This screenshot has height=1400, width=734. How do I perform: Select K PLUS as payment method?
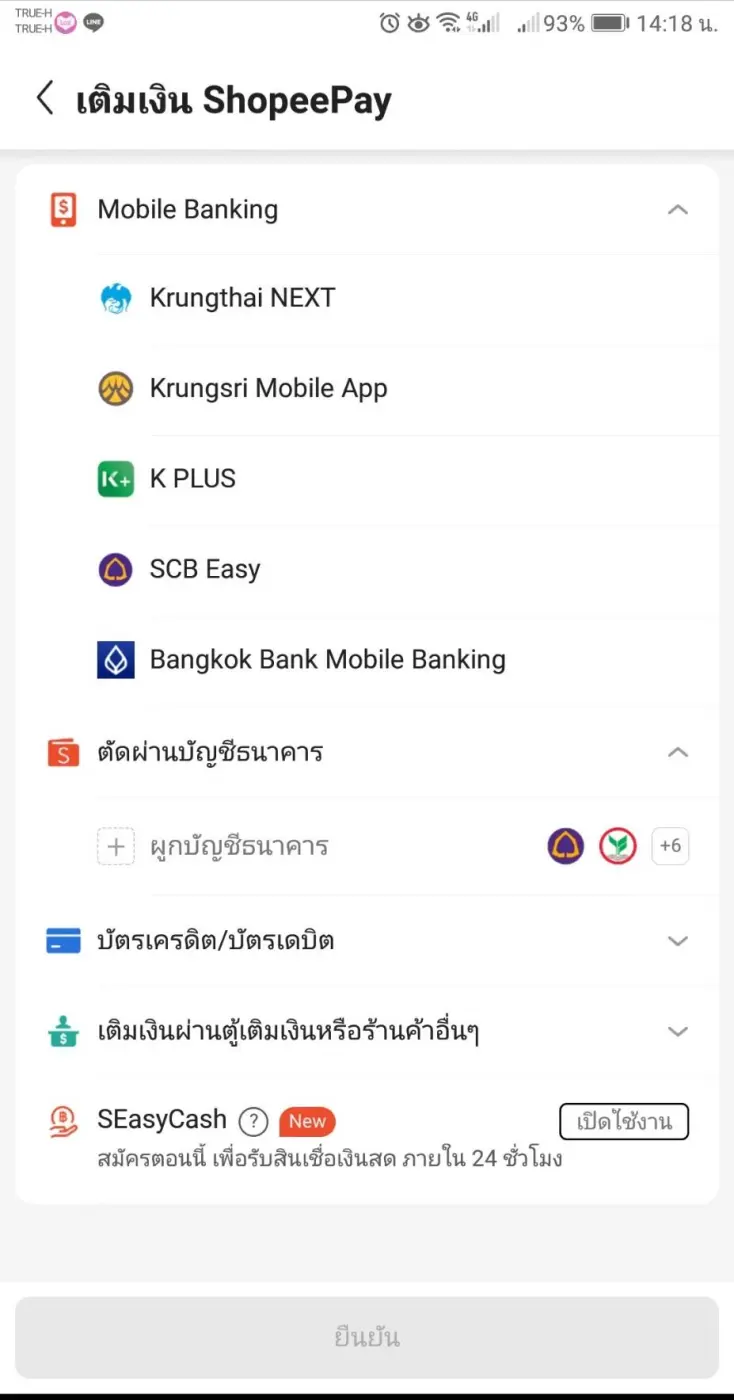408,479
